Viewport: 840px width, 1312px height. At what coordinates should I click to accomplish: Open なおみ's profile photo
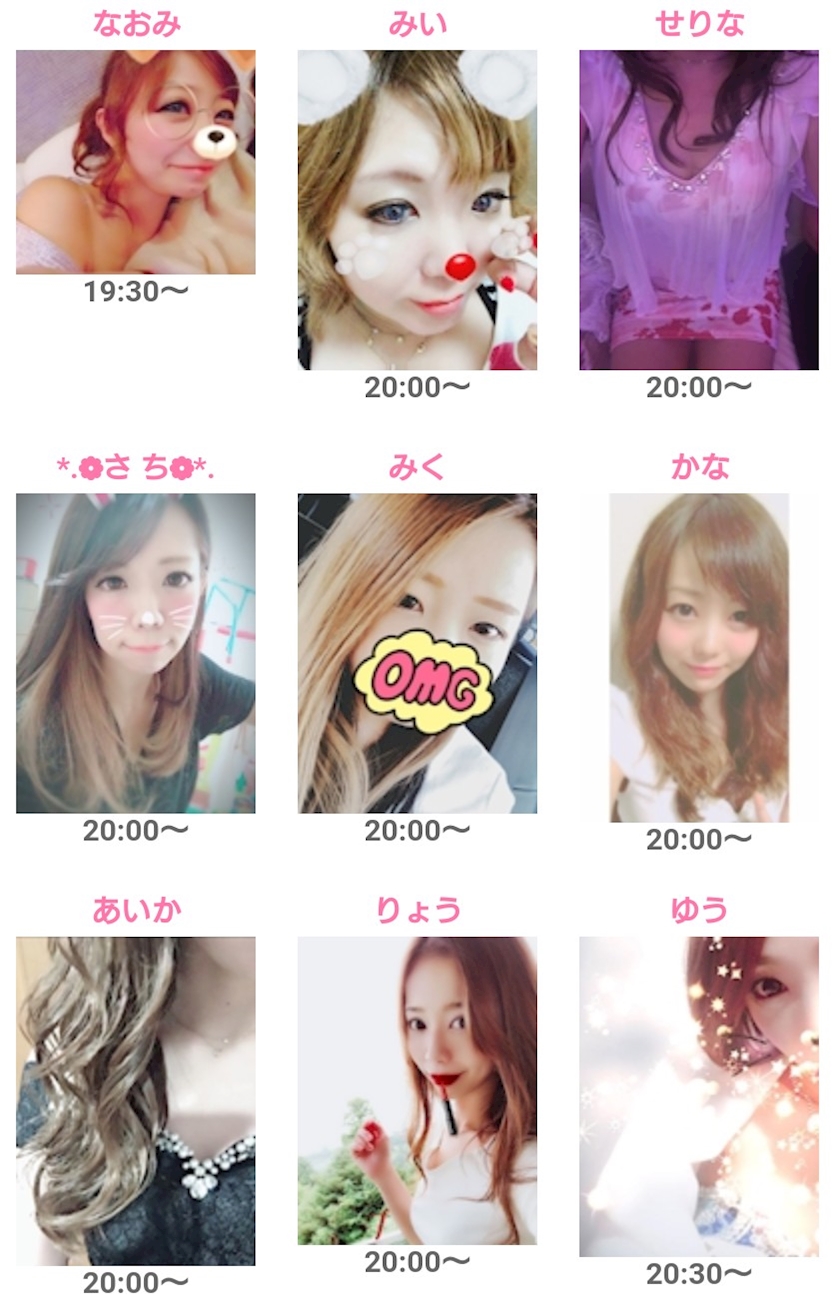(136, 162)
